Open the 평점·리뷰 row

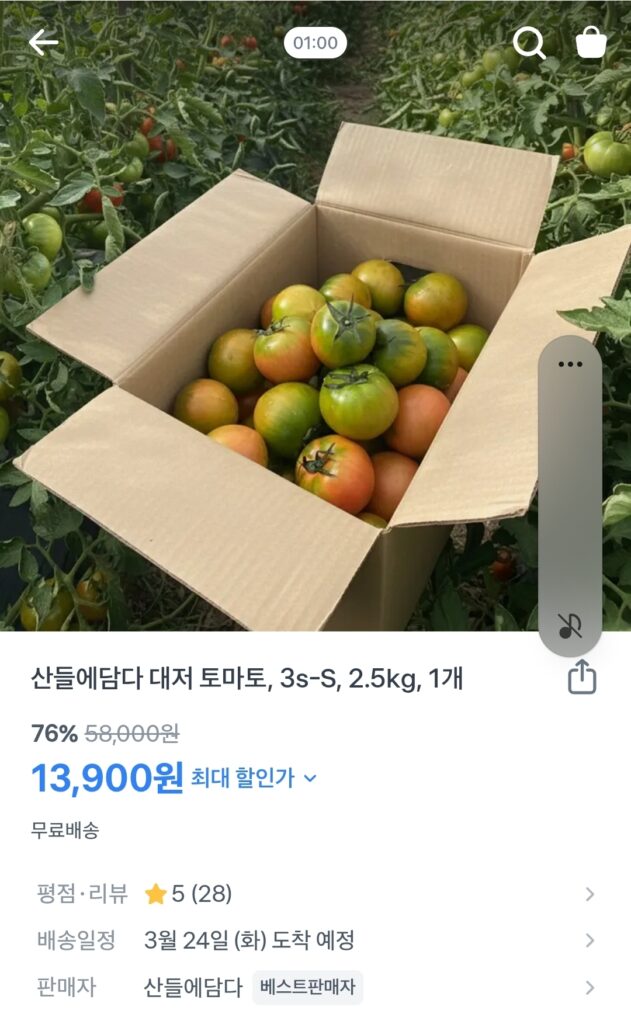(x=315, y=894)
